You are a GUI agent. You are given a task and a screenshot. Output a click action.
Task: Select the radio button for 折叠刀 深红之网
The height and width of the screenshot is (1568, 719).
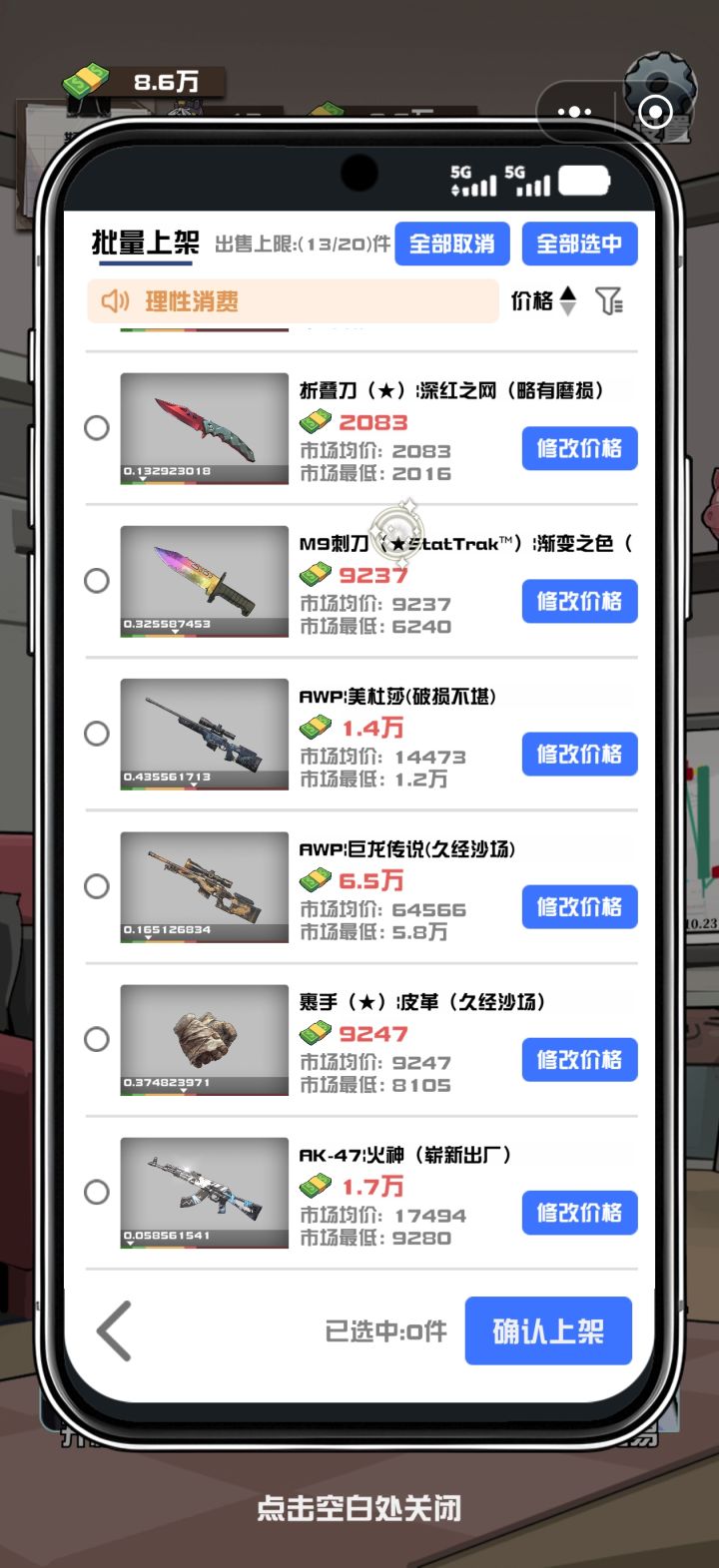coord(97,427)
